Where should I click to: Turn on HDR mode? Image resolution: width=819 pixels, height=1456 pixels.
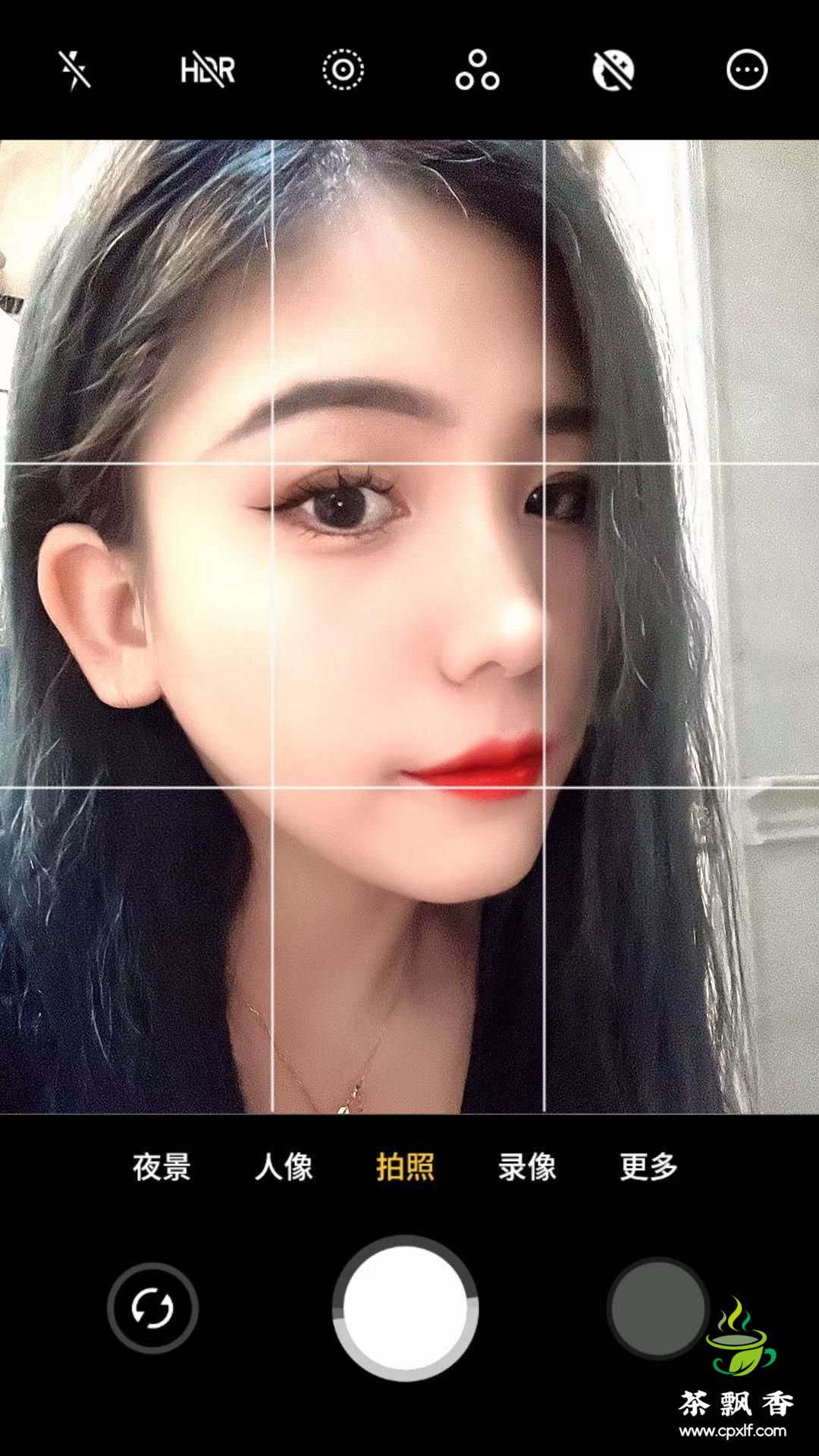pos(208,71)
